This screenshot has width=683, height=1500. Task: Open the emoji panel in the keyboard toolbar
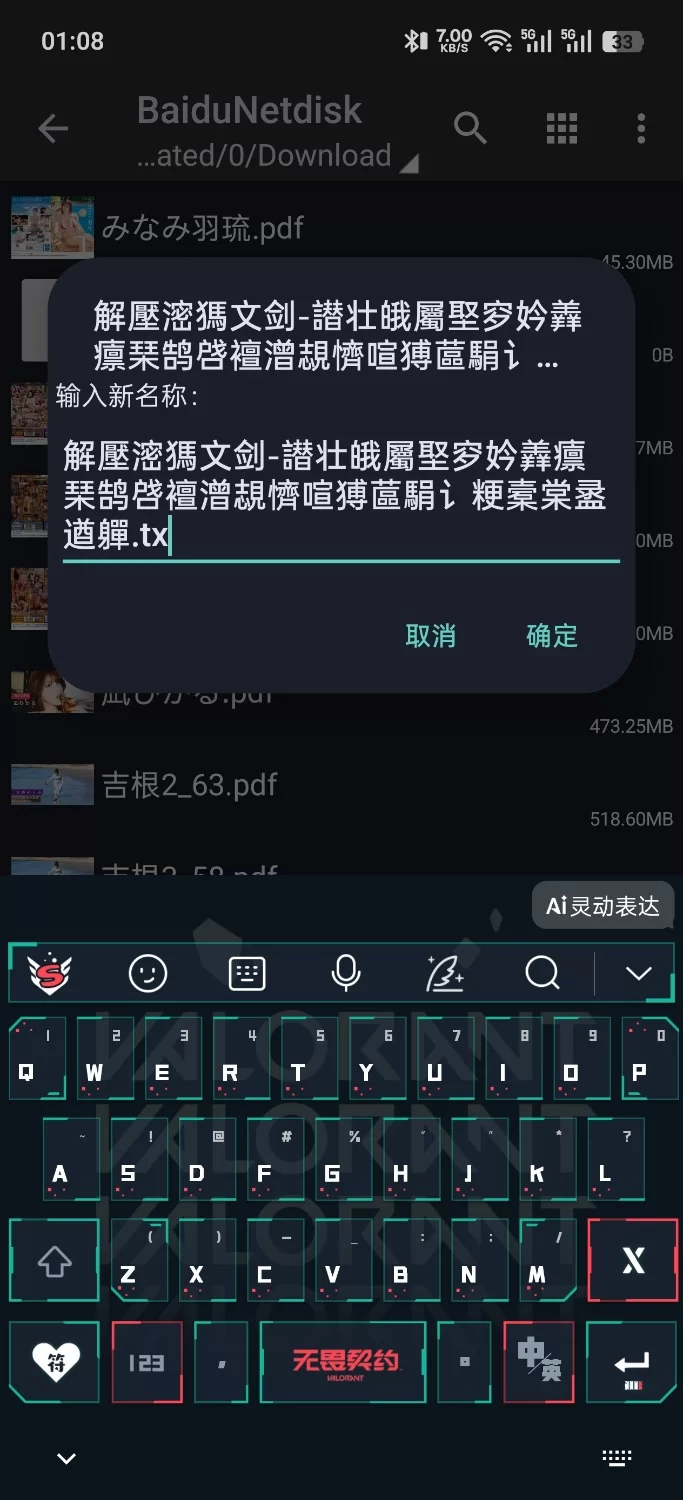coord(148,972)
